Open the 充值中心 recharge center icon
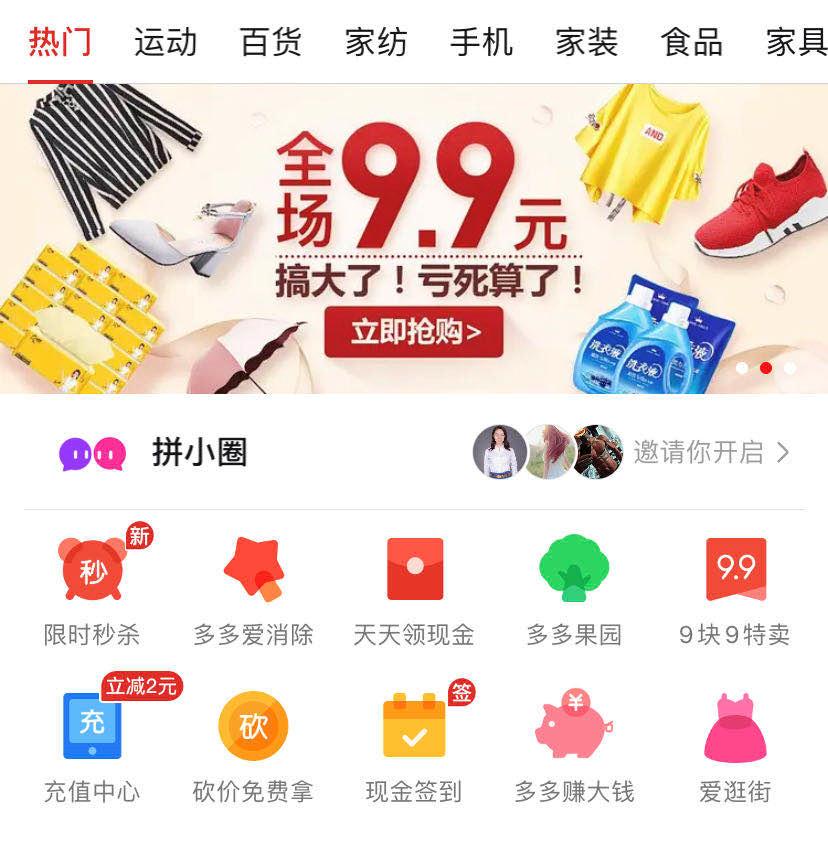Image resolution: width=828 pixels, height=852 pixels. point(92,728)
